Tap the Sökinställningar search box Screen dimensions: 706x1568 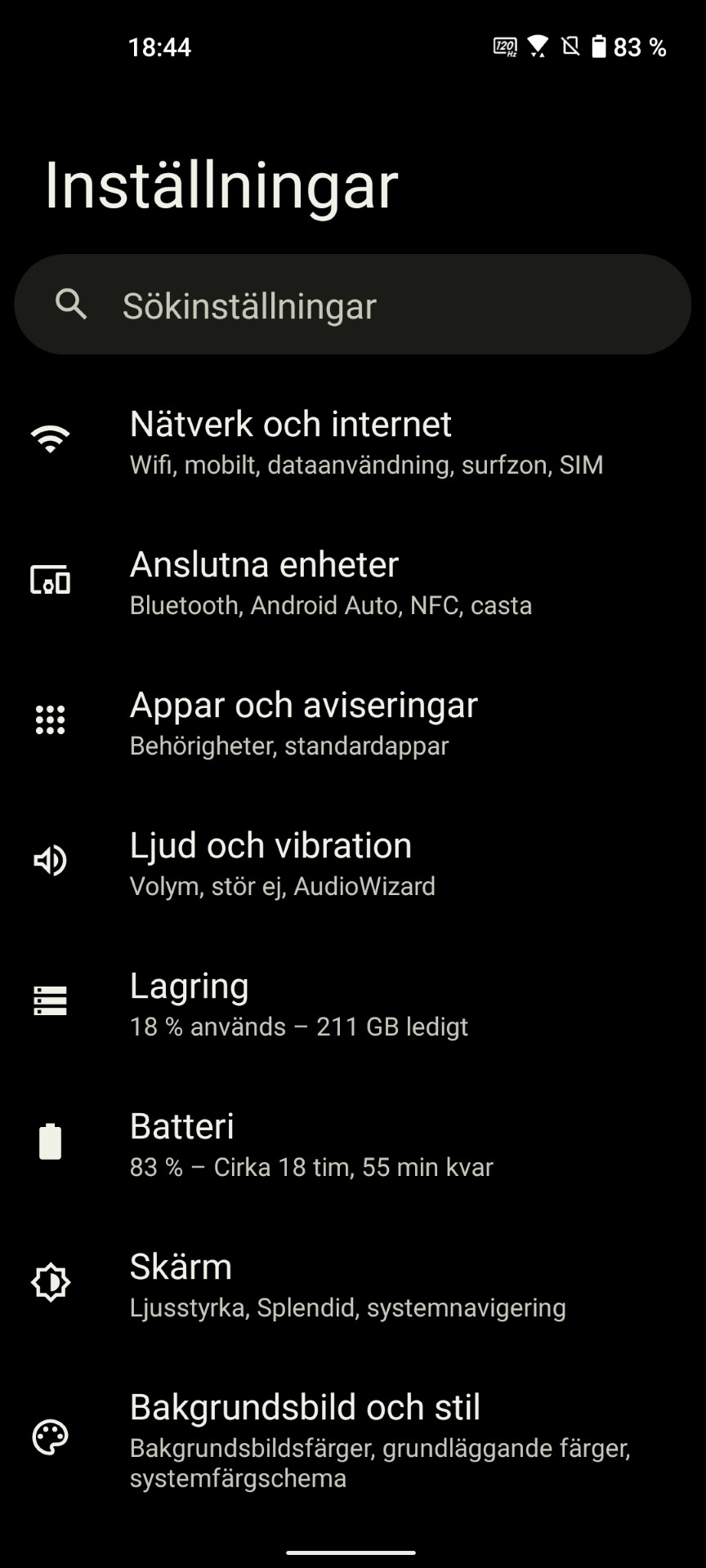(353, 305)
